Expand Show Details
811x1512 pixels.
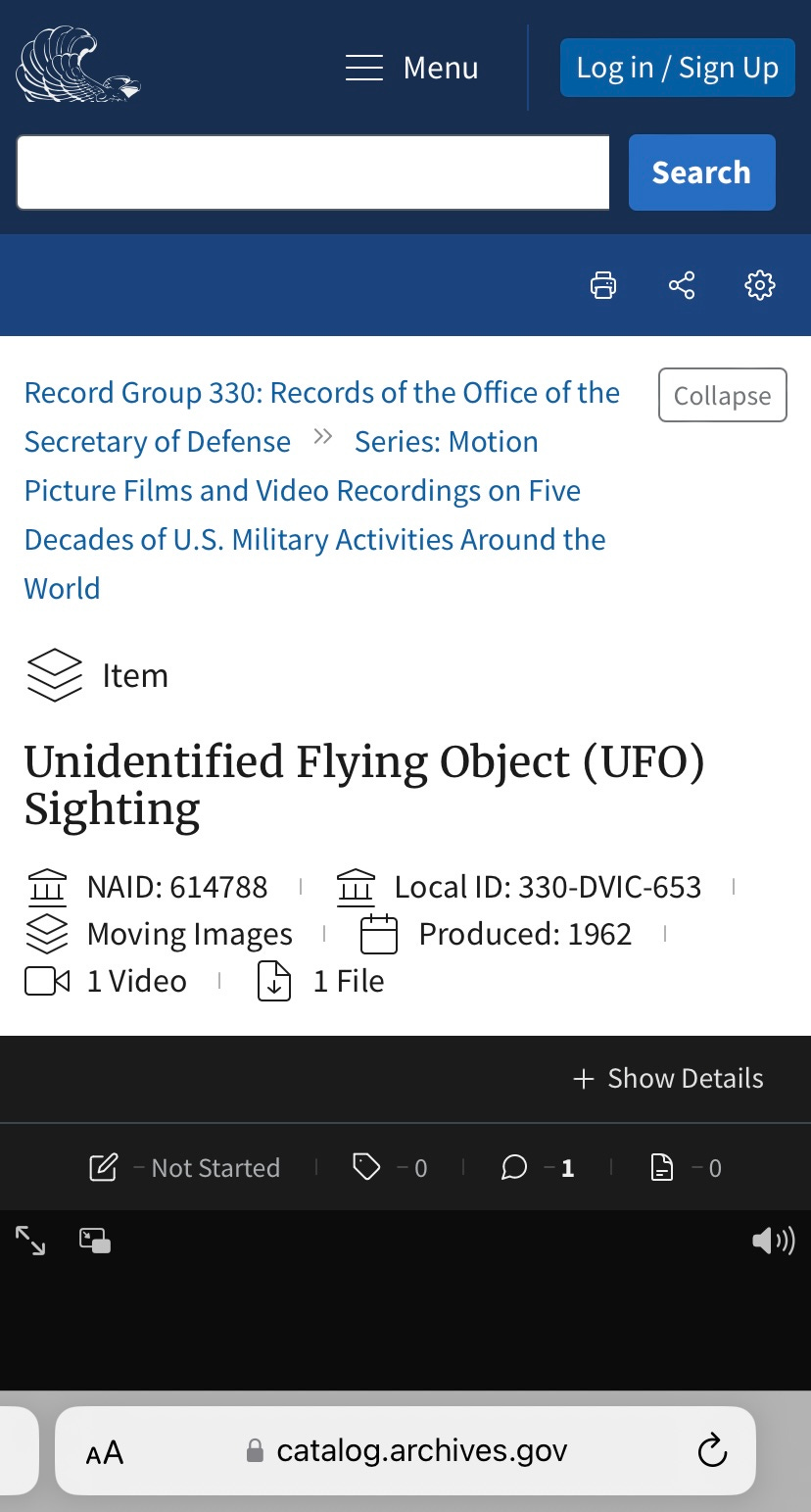pos(668,1078)
